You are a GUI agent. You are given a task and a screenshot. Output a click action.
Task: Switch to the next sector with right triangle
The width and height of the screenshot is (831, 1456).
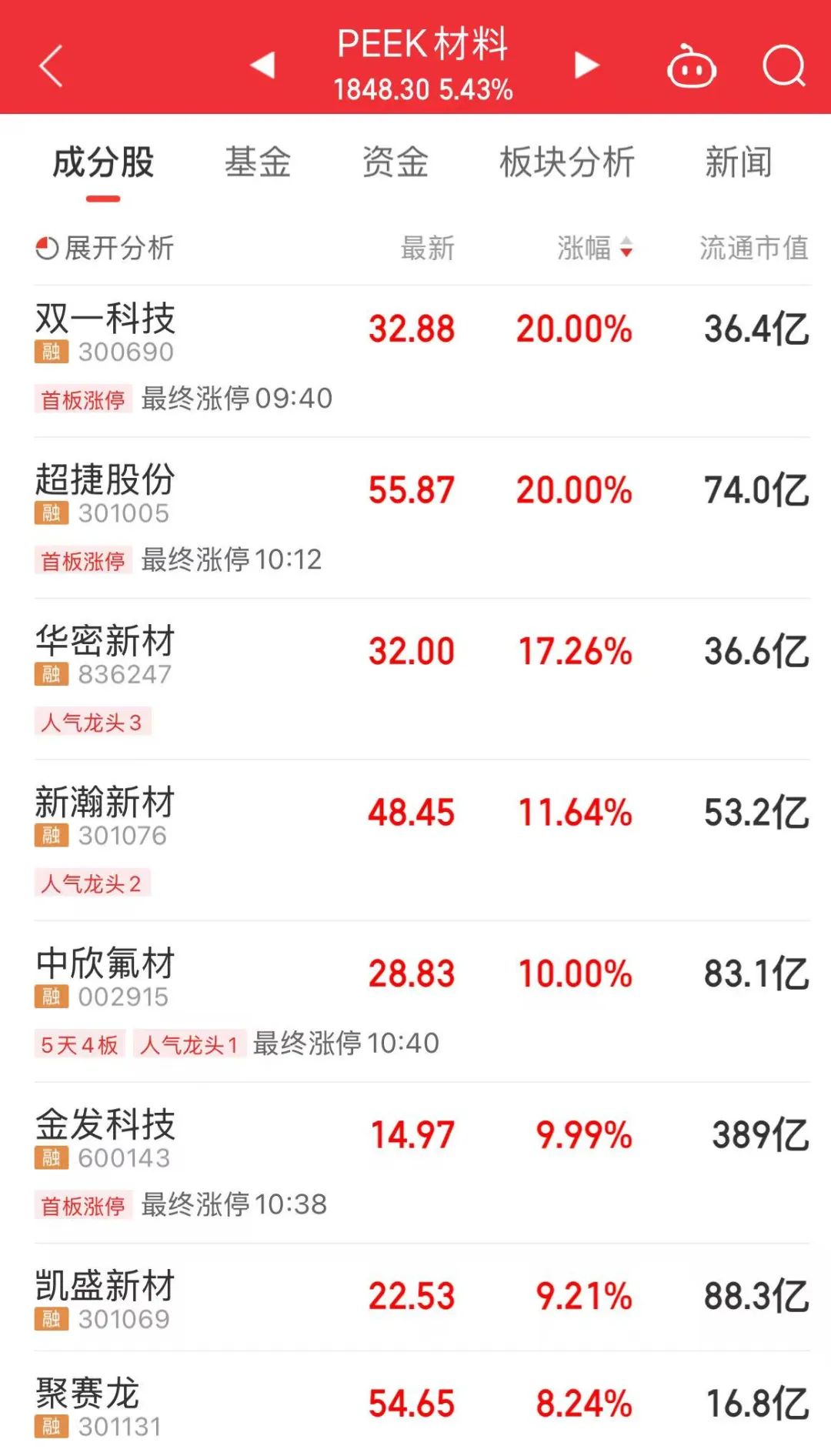coord(586,65)
